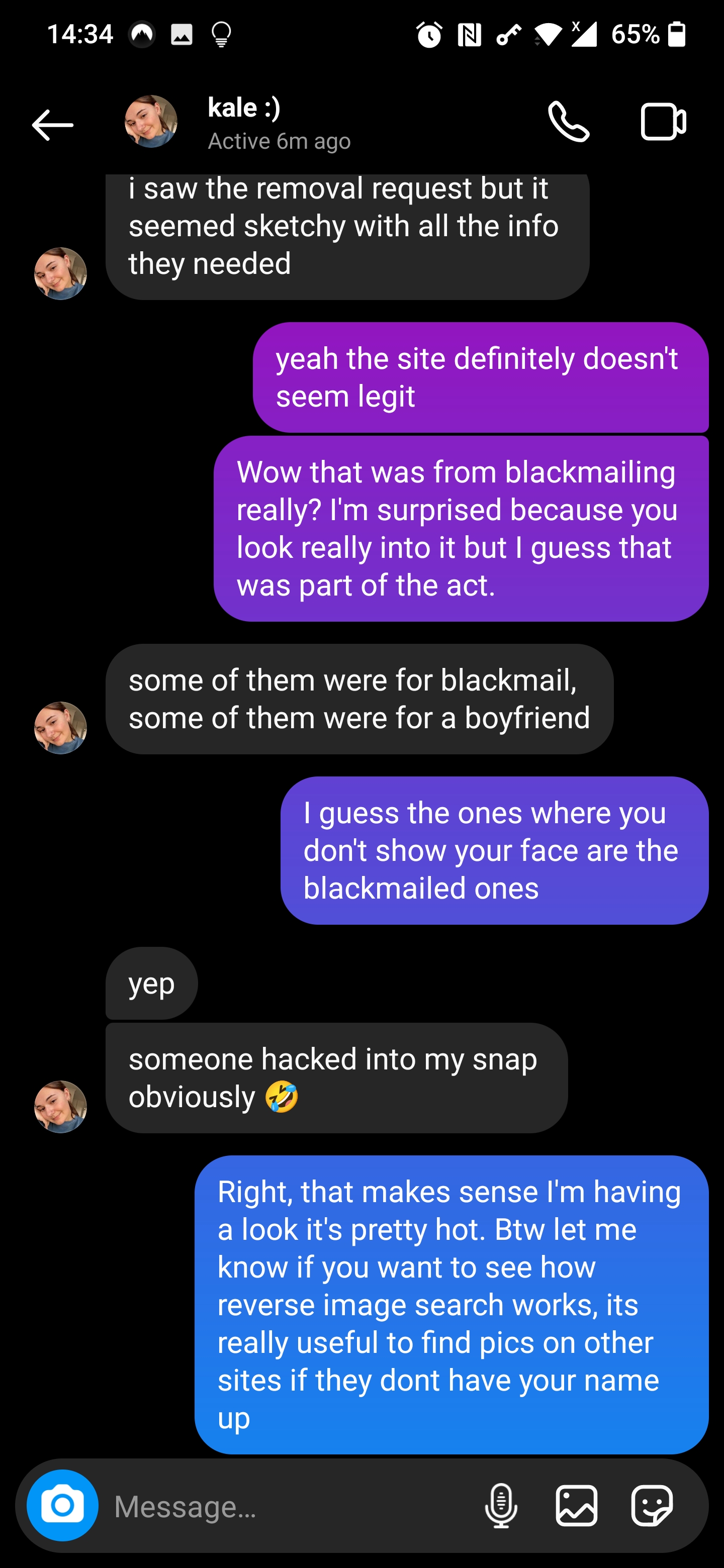This screenshot has height=1568, width=724.
Task: Open kale :) profile from the header
Action: (243, 122)
